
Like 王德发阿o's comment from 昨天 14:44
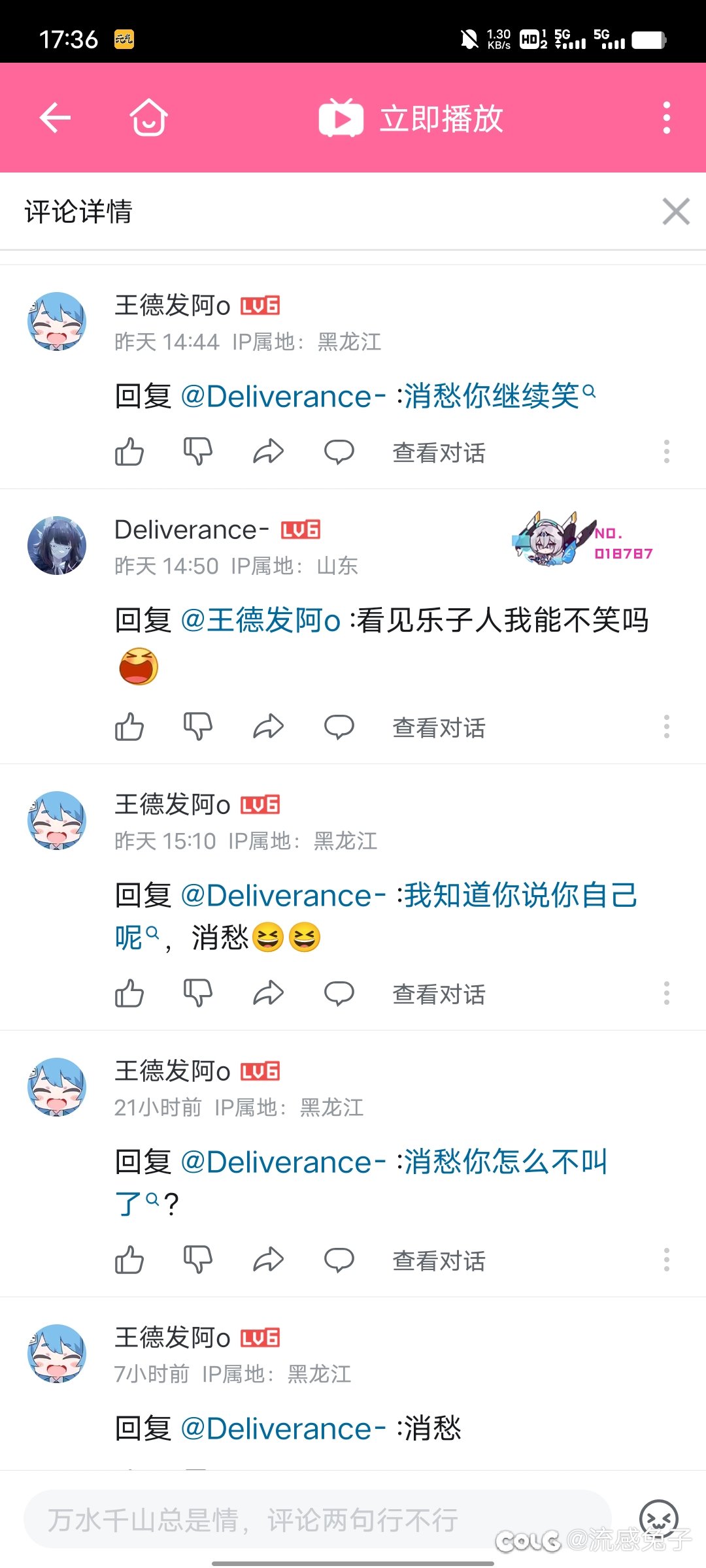click(x=129, y=451)
